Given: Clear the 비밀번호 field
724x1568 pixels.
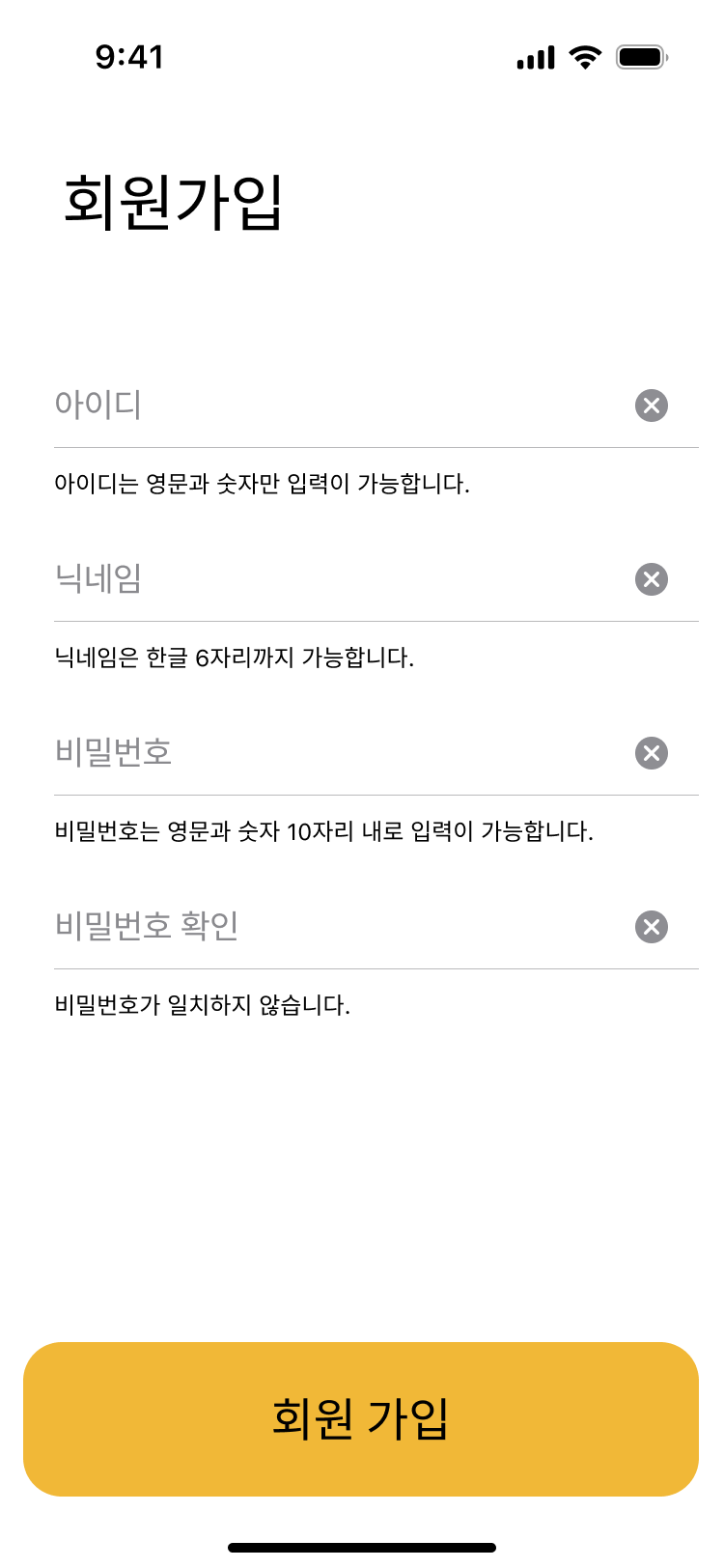Looking at the screenshot, I should pos(652,753).
